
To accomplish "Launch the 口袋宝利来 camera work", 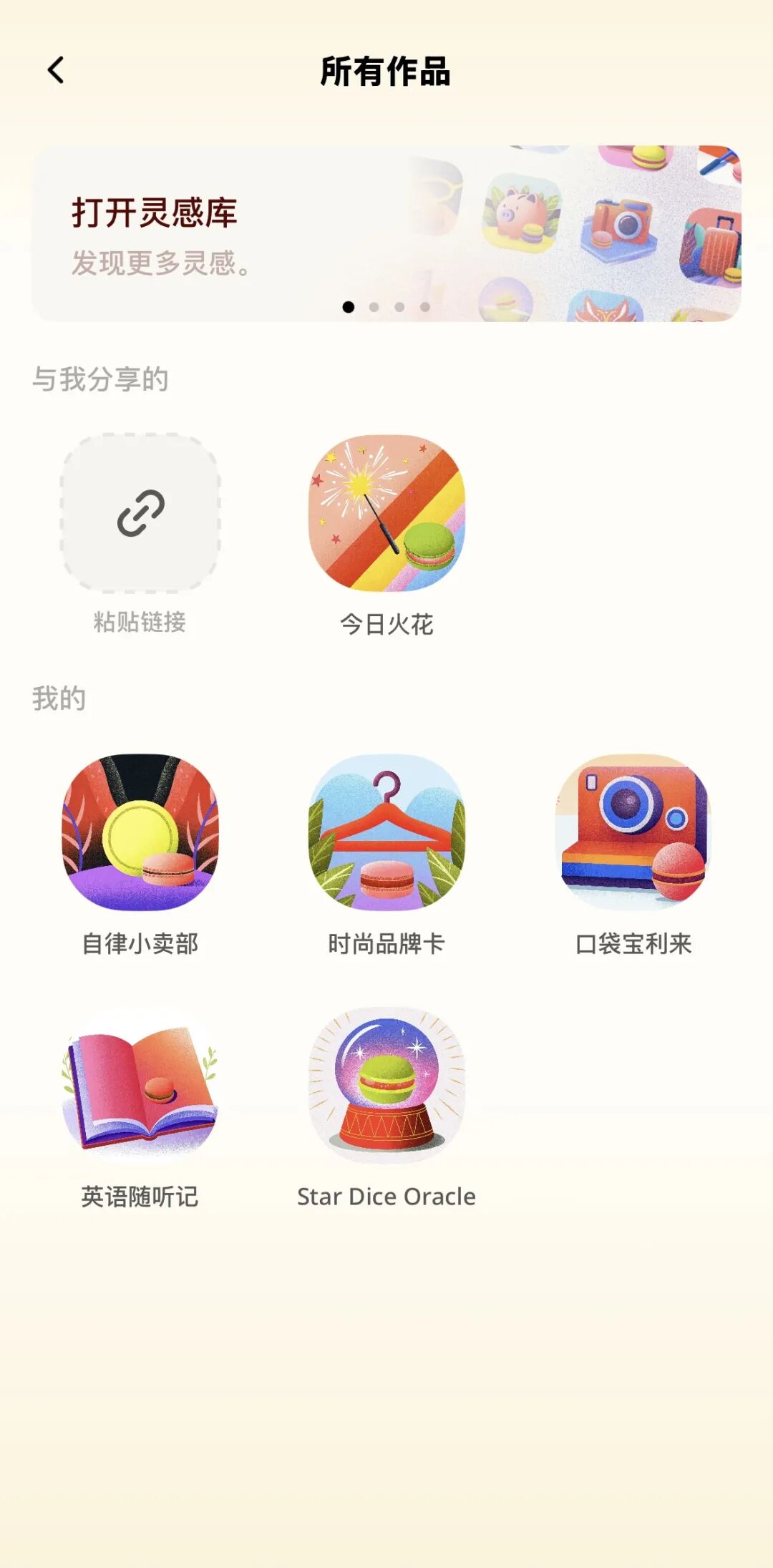I will [633, 832].
